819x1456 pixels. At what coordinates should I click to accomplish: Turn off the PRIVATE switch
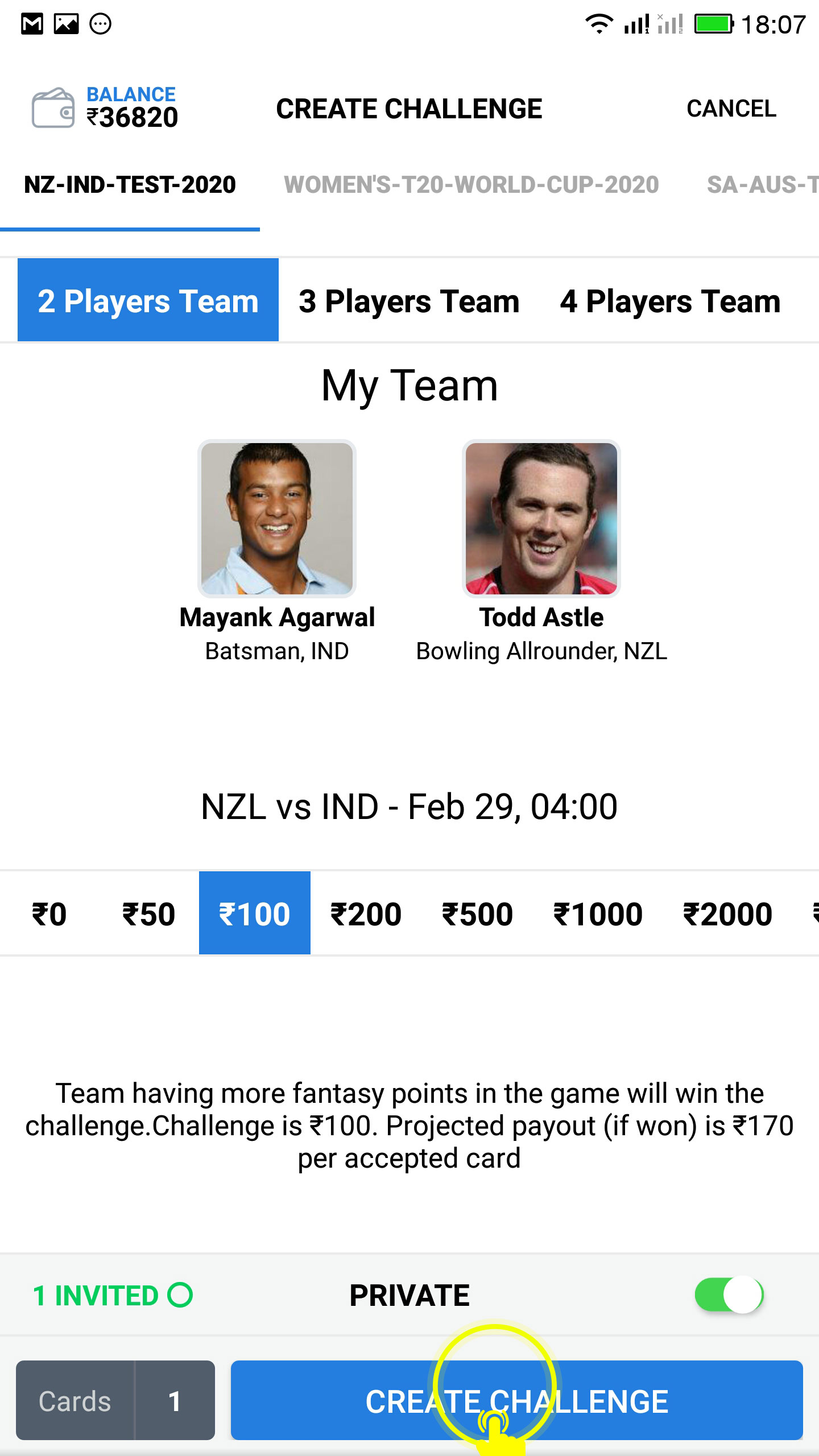(729, 1295)
